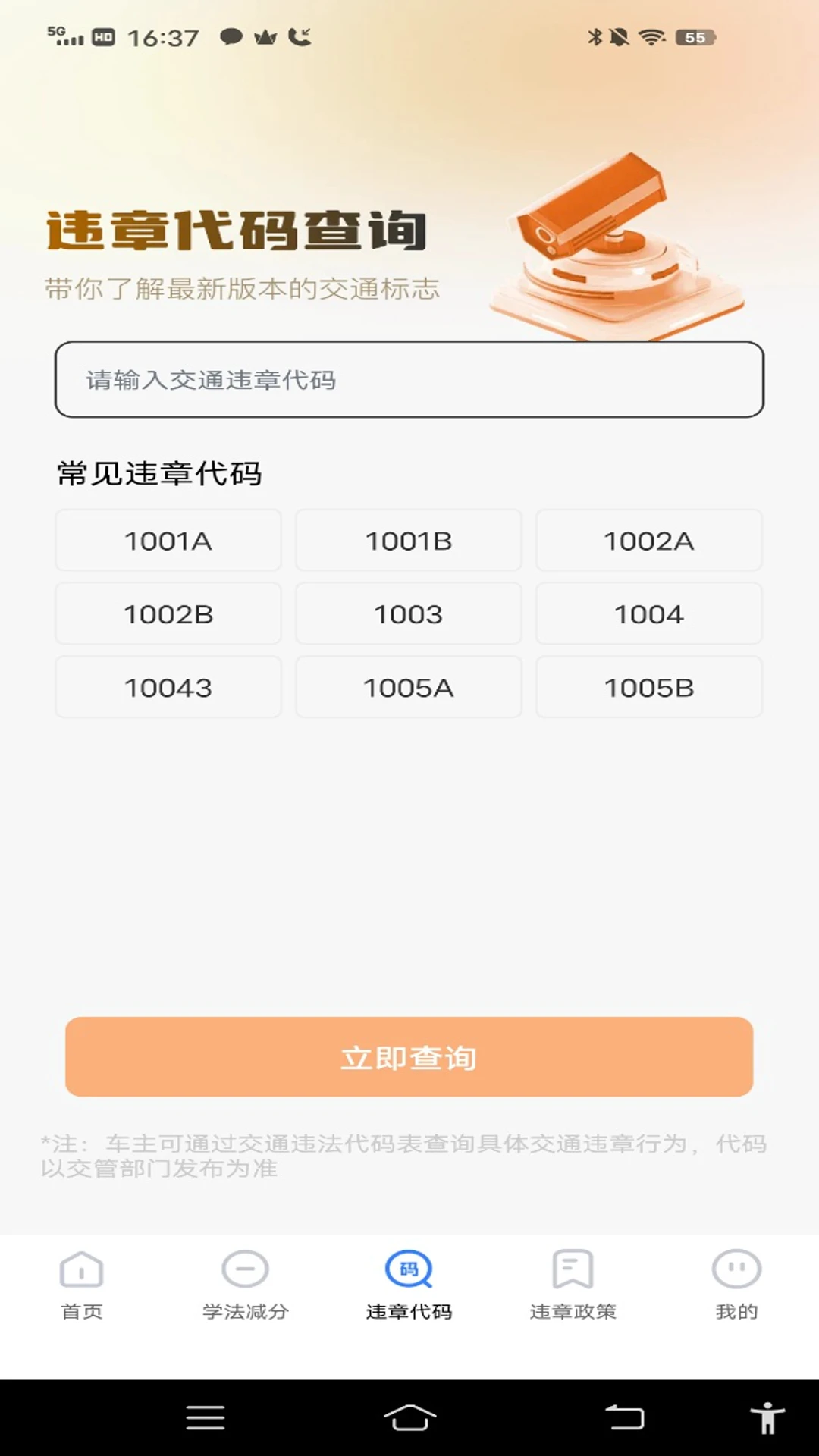Select violation code 10043
Image resolution: width=819 pixels, height=1456 pixels.
click(x=168, y=687)
